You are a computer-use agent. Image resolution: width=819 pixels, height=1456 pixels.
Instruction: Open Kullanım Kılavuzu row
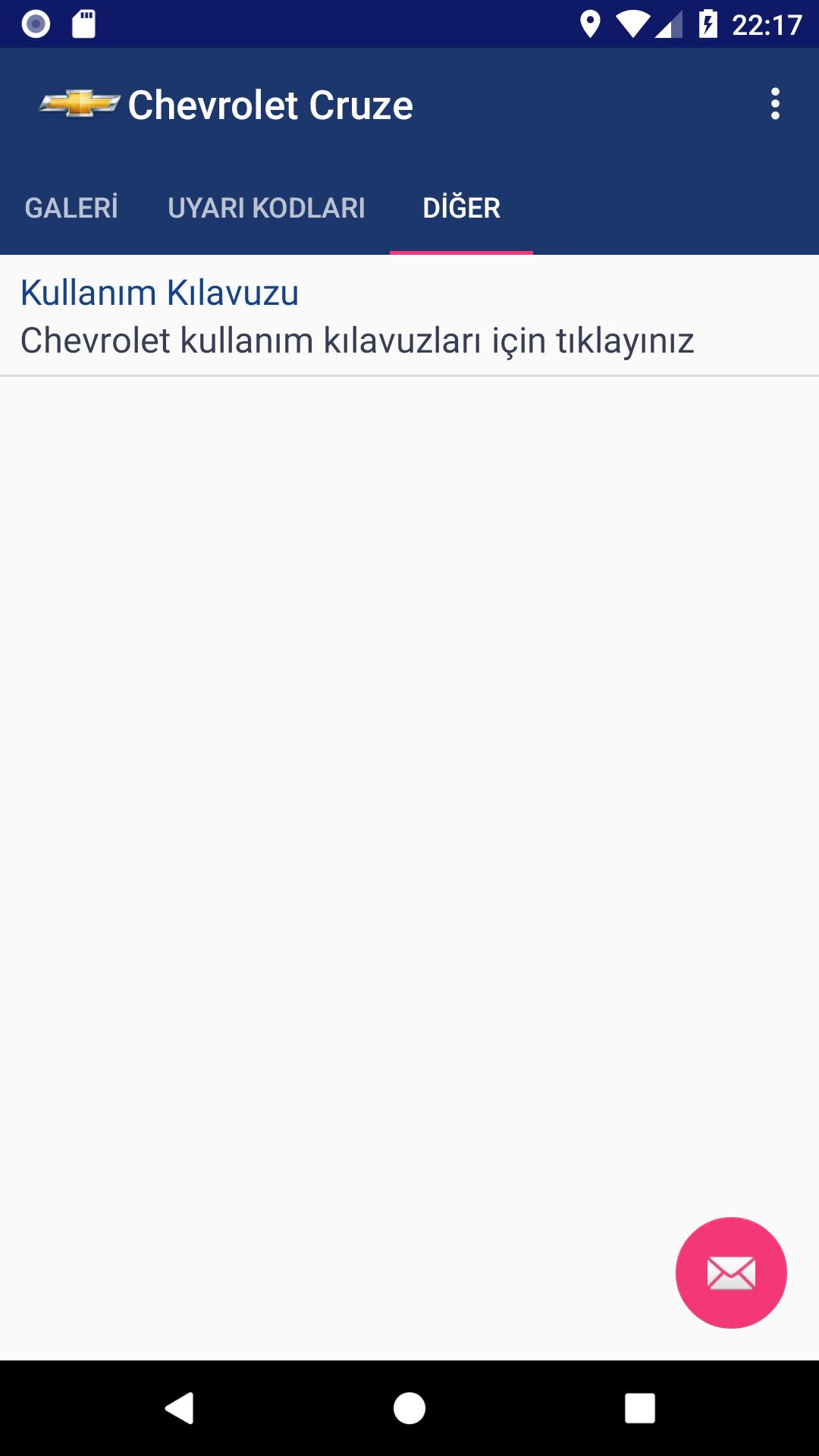click(x=409, y=315)
